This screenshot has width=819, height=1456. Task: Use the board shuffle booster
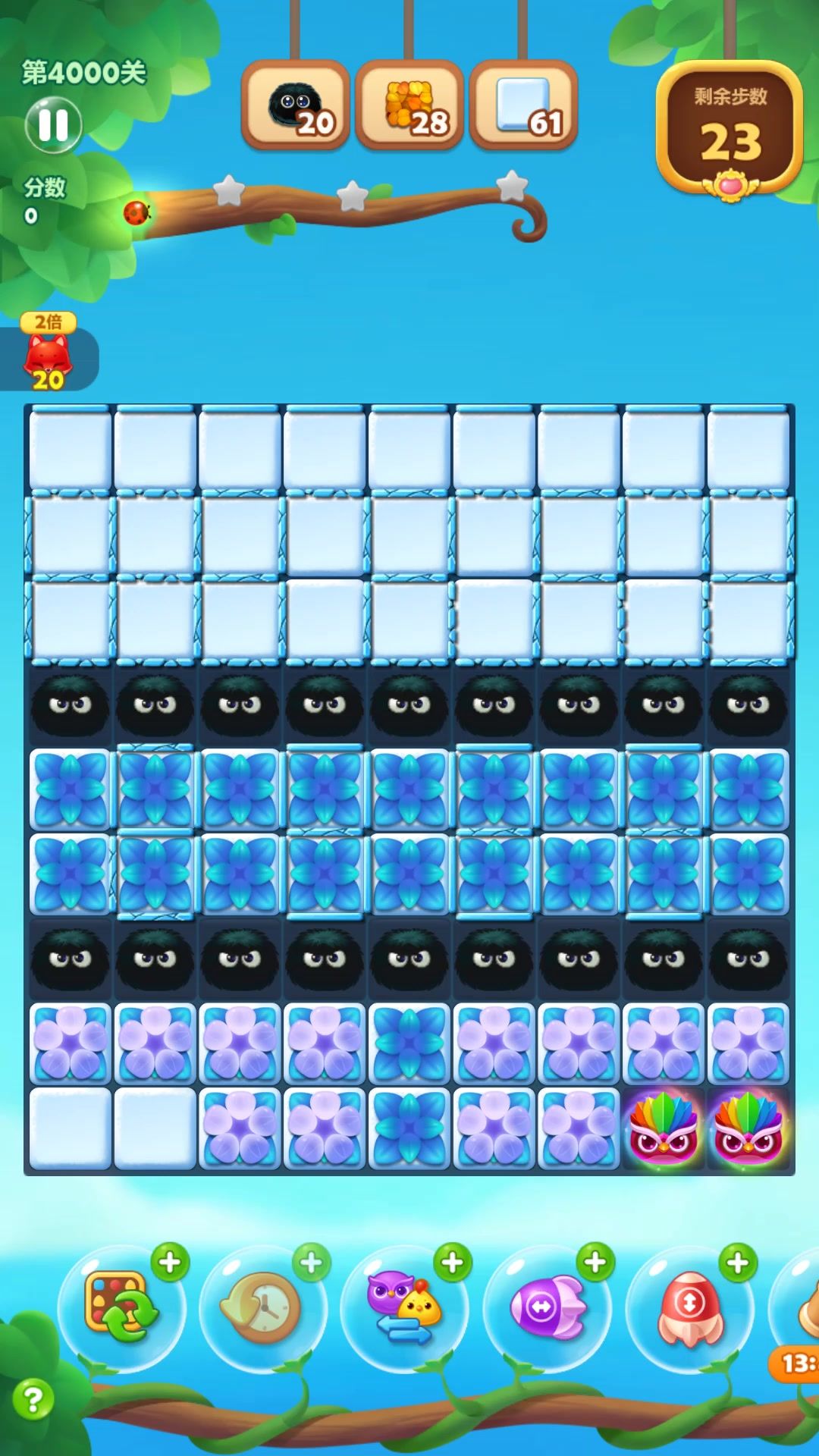coord(121,1307)
